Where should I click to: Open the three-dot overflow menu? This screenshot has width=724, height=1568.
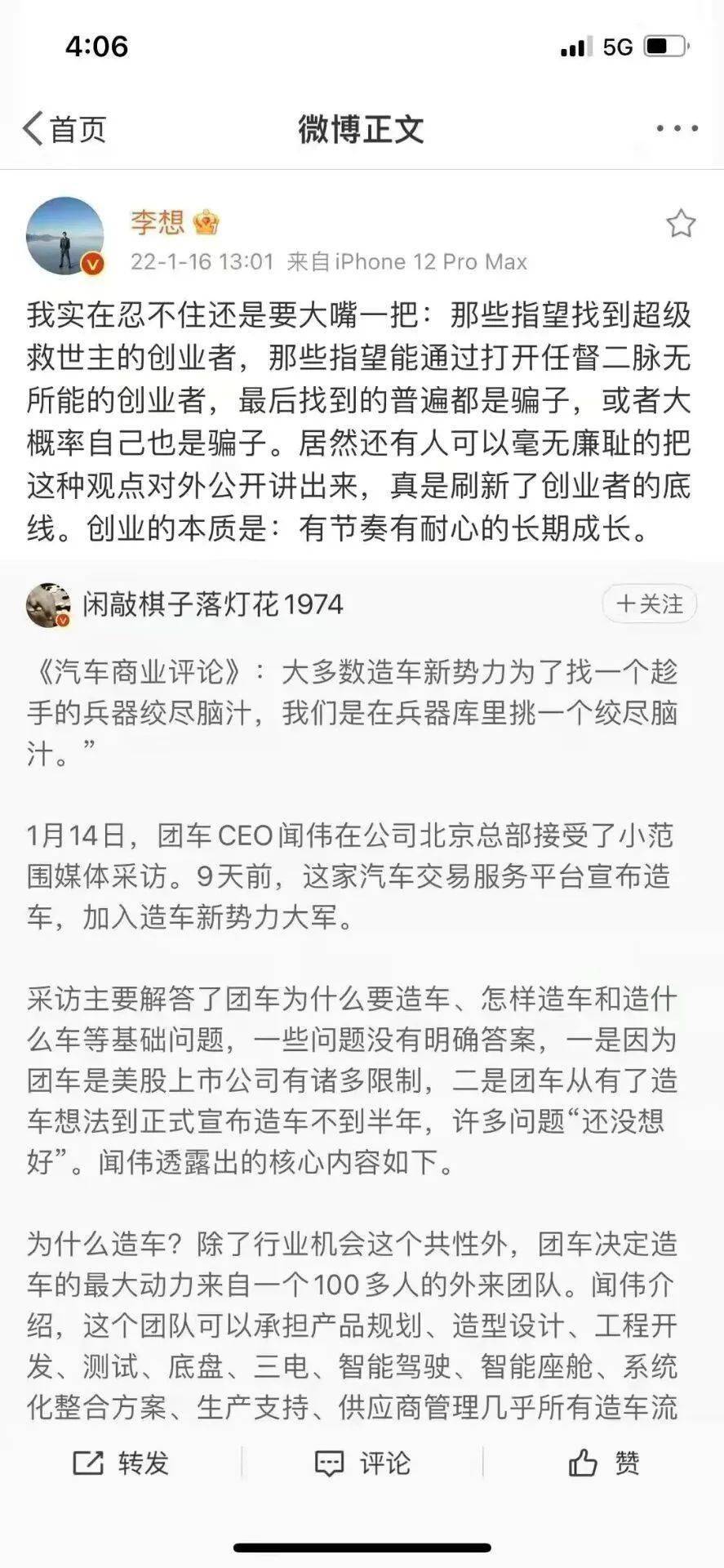677,129
